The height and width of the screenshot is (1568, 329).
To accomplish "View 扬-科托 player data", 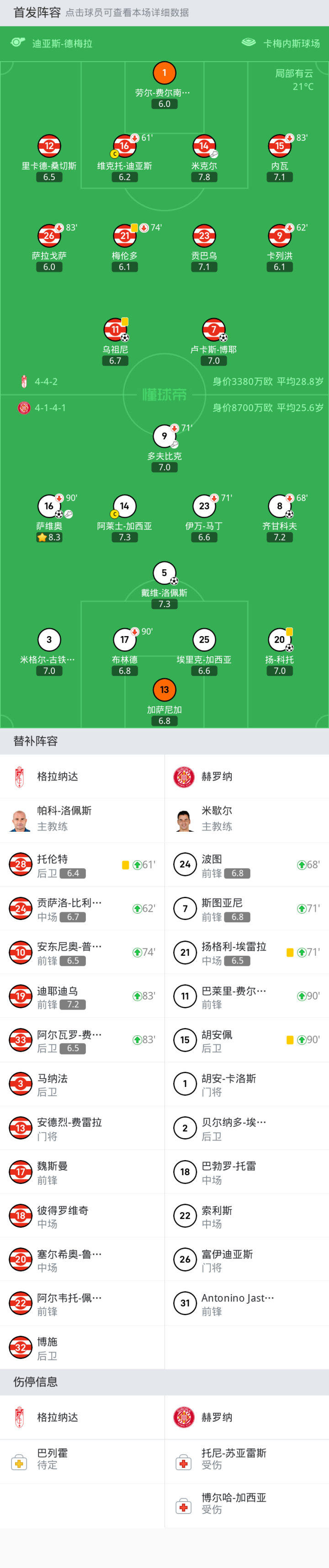I will tap(279, 640).
